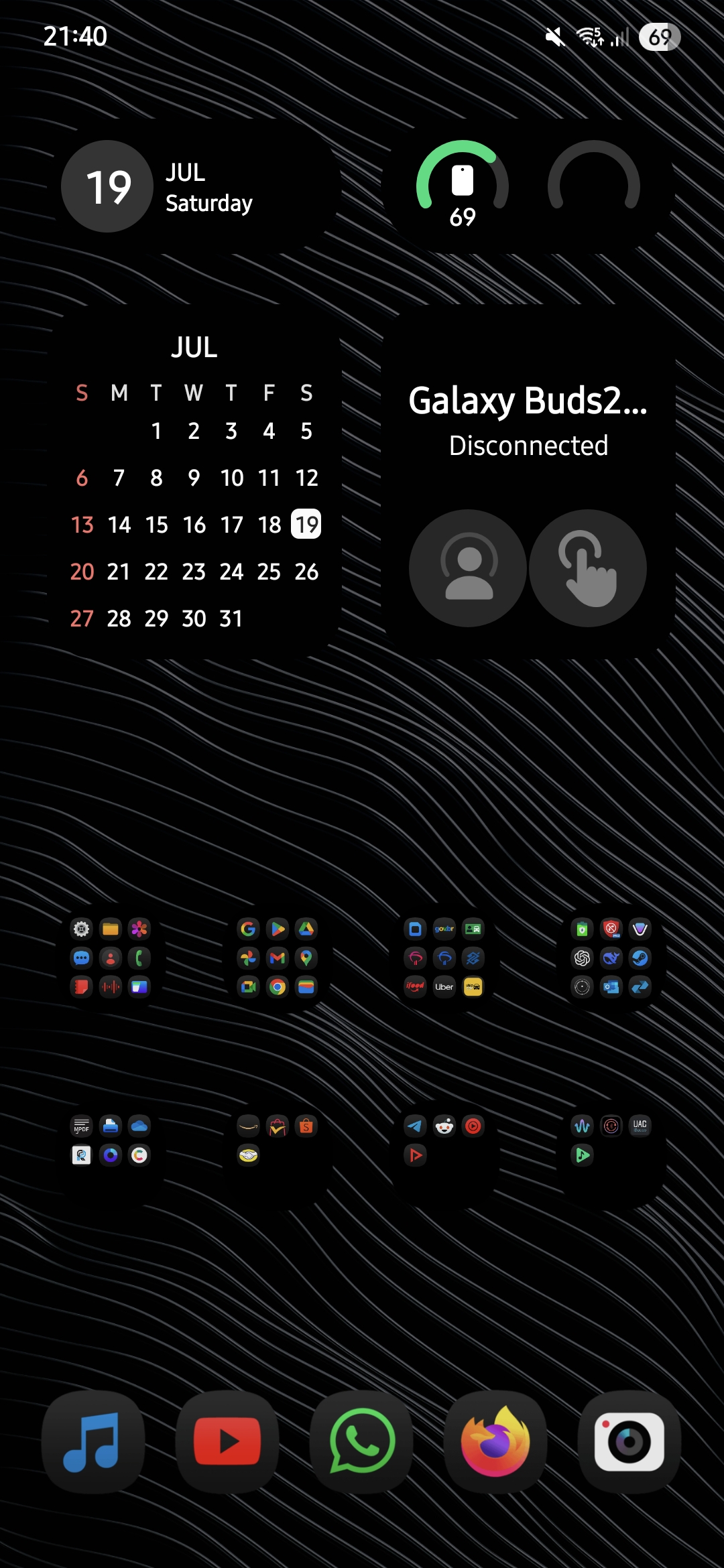Tap the touch controls button in Galaxy Buds widget
Image resolution: width=724 pixels, height=1568 pixels.
588,568
